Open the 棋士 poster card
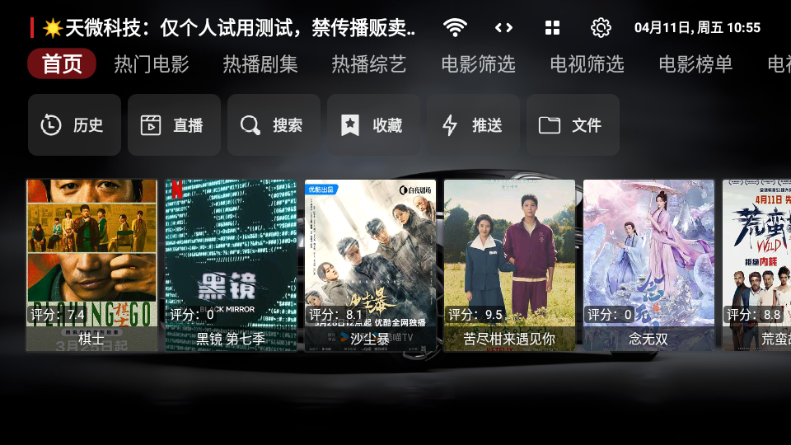791x445 pixels. coord(91,264)
